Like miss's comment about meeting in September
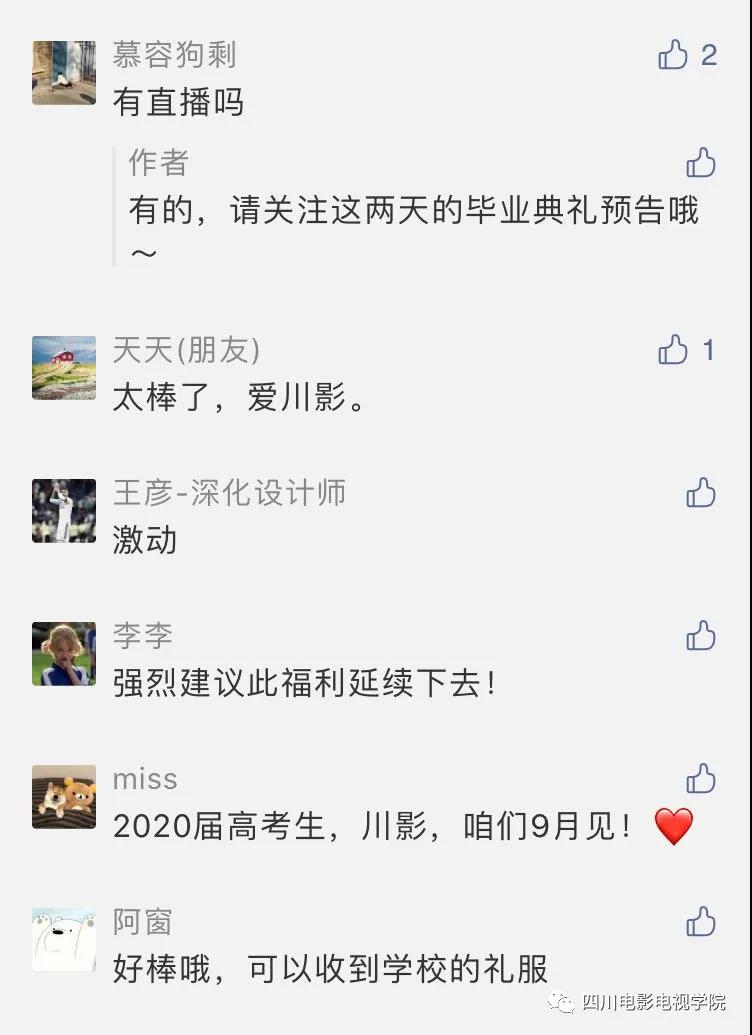The image size is (752, 1035). (x=701, y=778)
